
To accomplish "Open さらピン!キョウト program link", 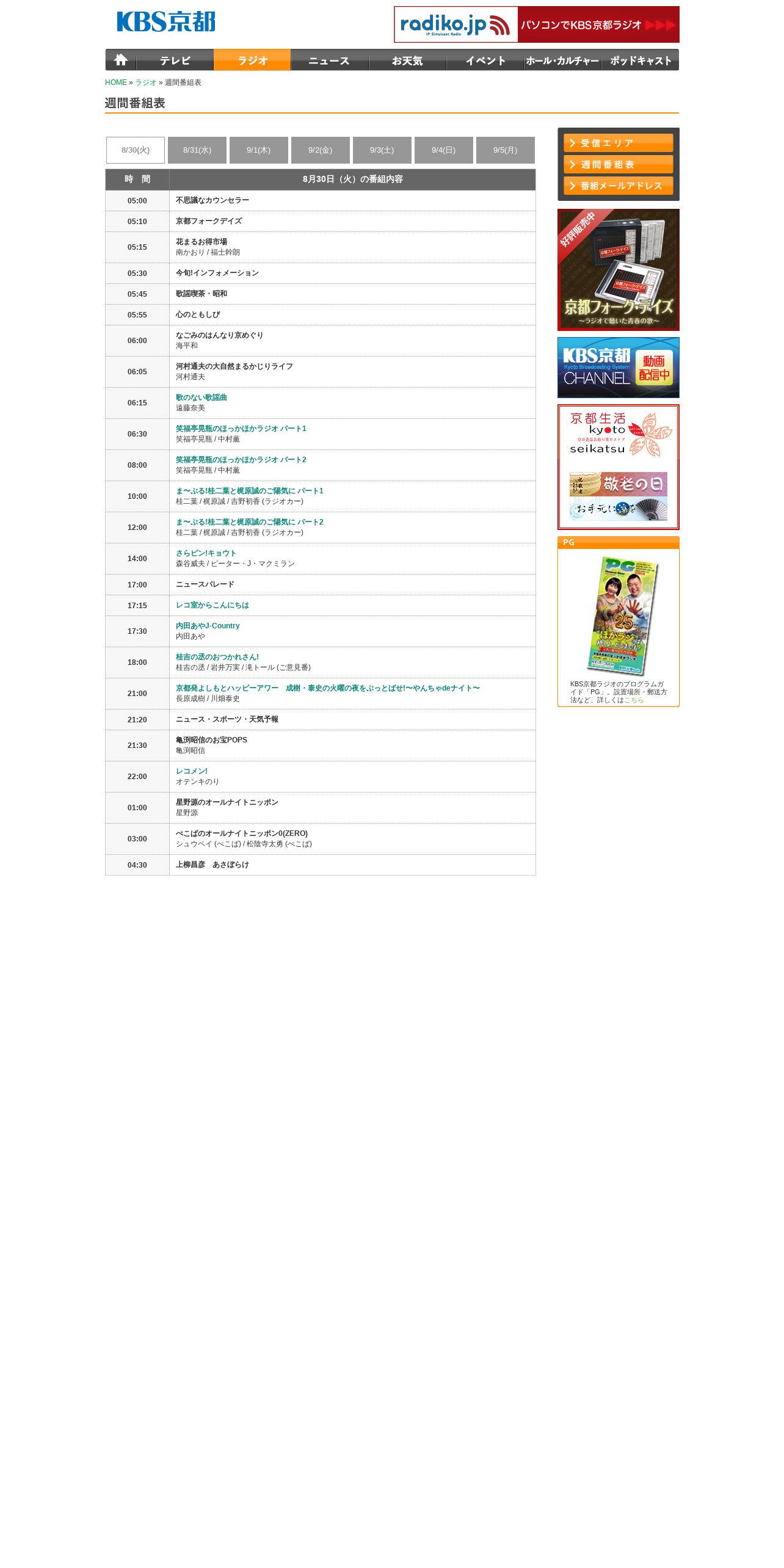I will [x=206, y=553].
